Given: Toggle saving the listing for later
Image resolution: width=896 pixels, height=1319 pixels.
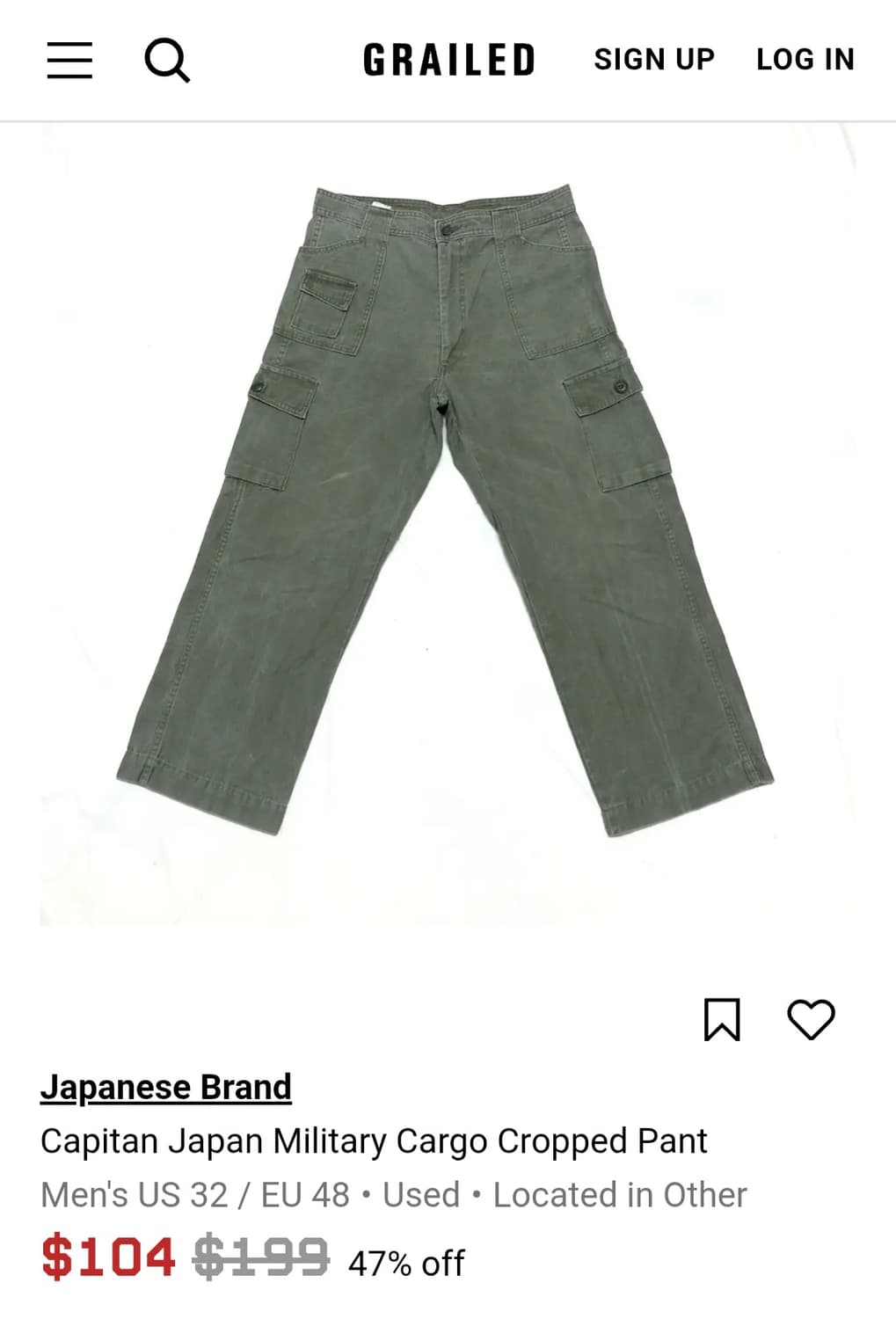Looking at the screenshot, I should 721,1020.
